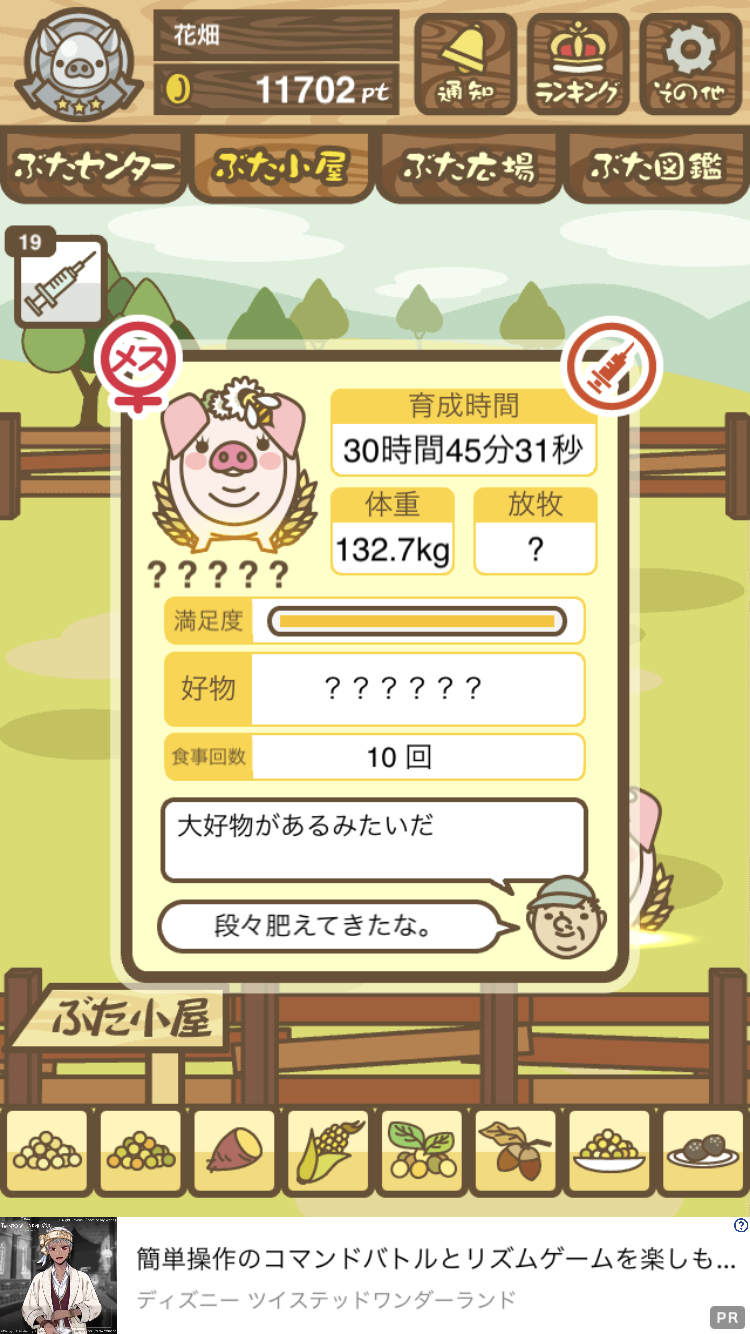This screenshot has width=750, height=1334.
Task: Open the ぶた図鑑 tab
Action: pos(655,166)
